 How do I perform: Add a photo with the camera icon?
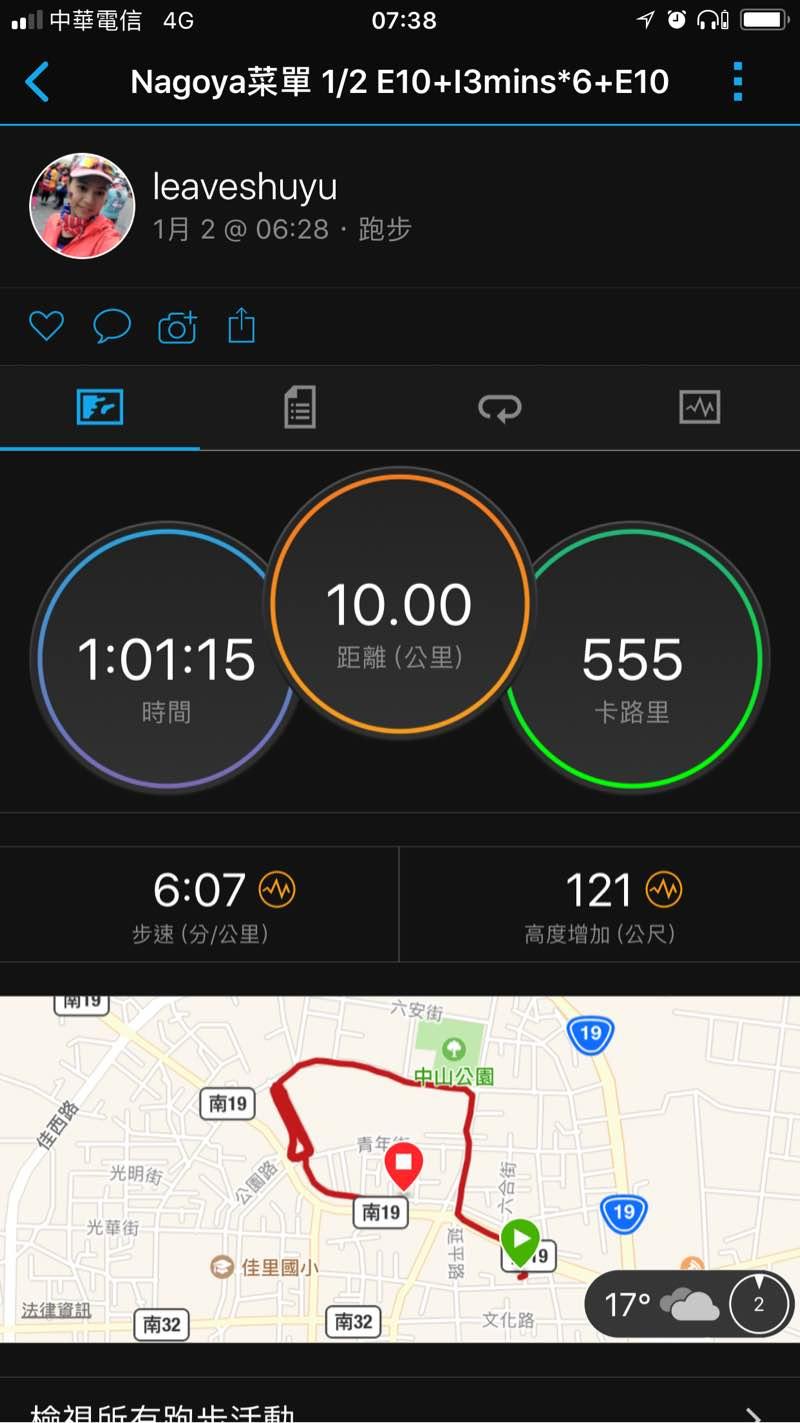177,326
